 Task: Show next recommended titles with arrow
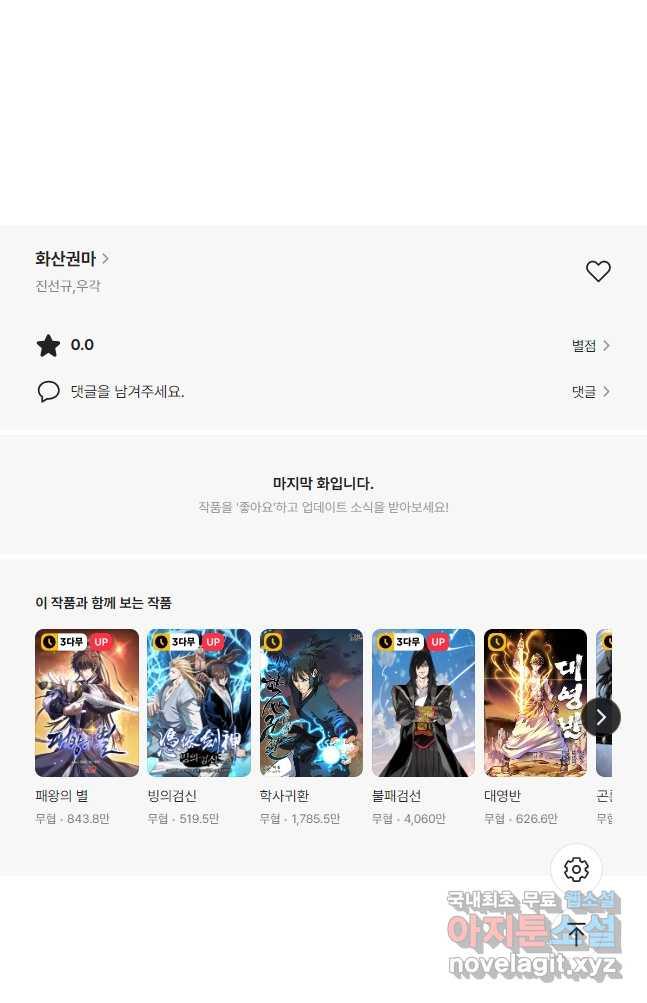pyautogui.click(x=600, y=717)
